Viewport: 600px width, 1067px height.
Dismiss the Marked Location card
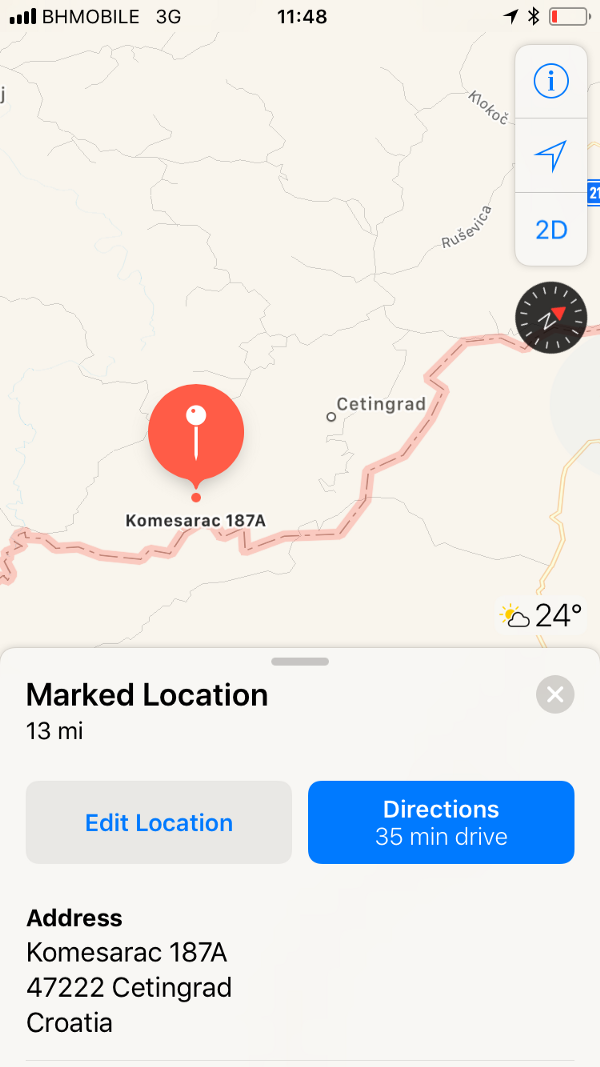click(x=555, y=694)
